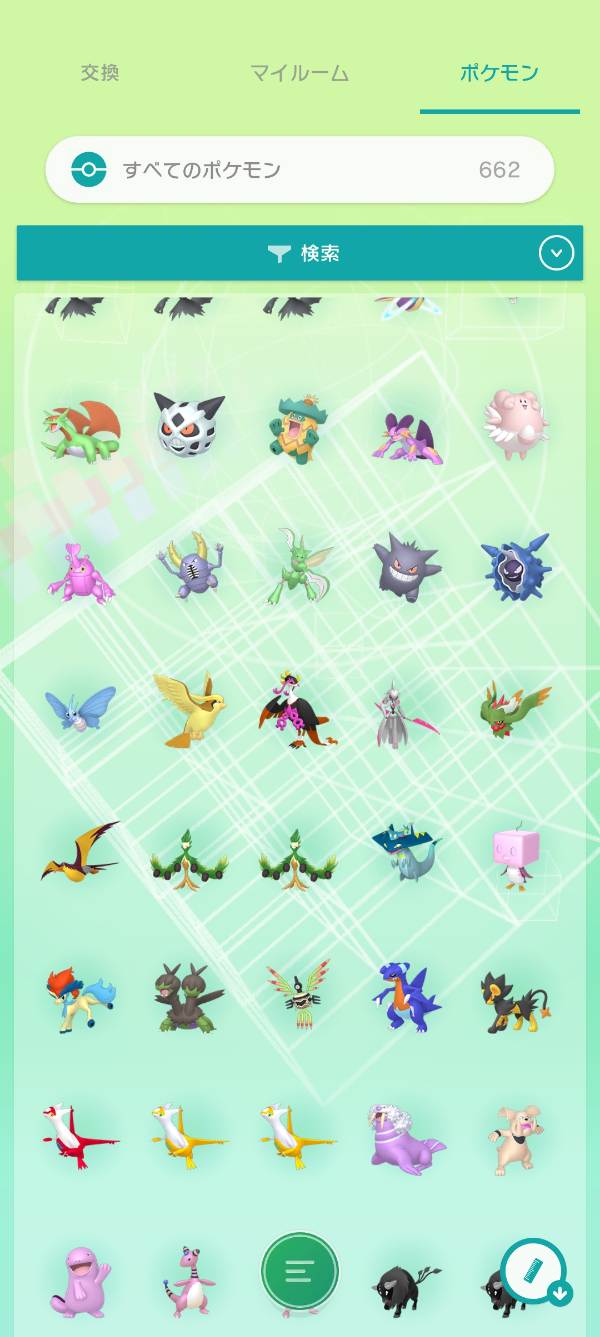This screenshot has height=1337, width=600.
Task: Select the pink Quagsire
Action: [x=81, y=1281]
